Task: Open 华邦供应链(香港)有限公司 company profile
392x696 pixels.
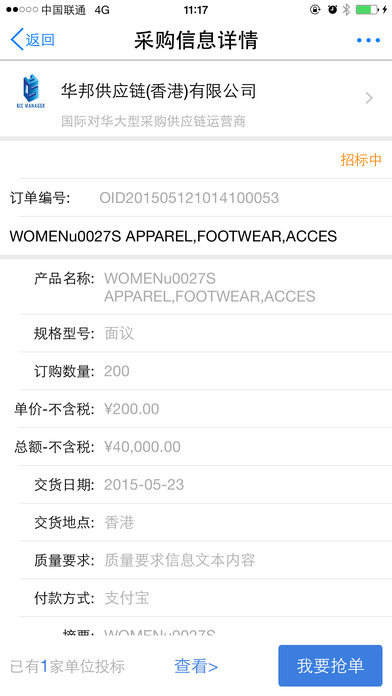Action: [196, 98]
